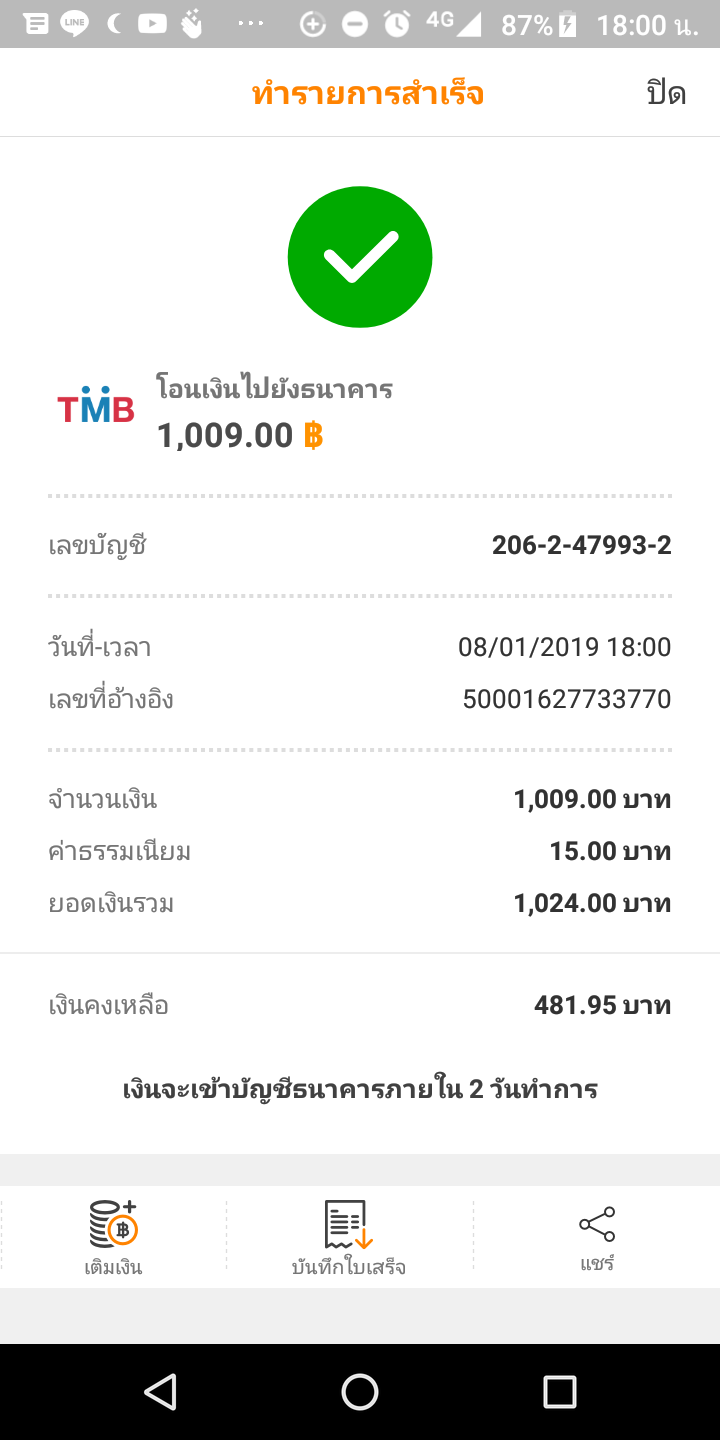Tap the เติมเงิน top-up button
This screenshot has height=1440, width=720.
[113, 1237]
